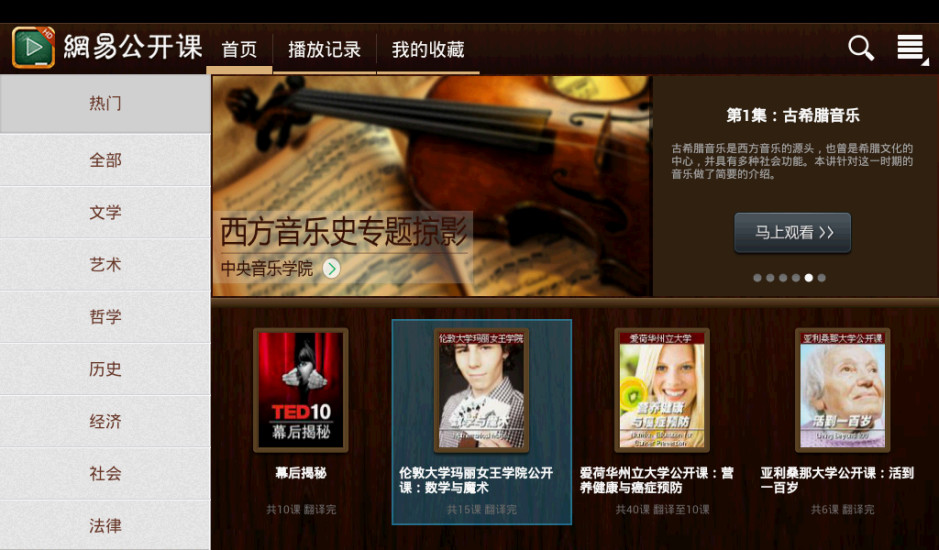Select the 社会 category
The height and width of the screenshot is (550, 939).
[105, 474]
